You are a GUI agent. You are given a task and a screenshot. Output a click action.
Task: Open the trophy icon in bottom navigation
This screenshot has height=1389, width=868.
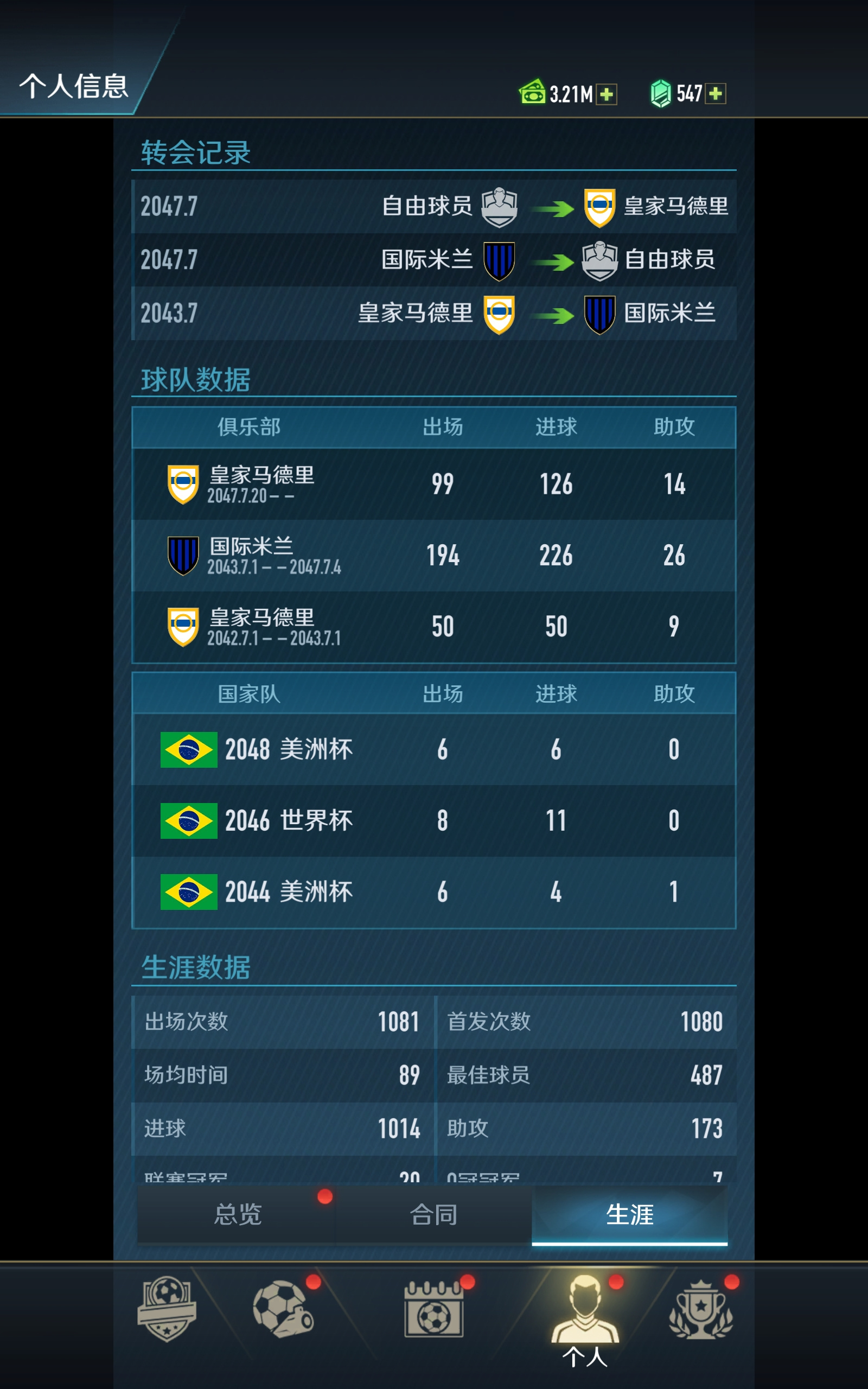pyautogui.click(x=701, y=1310)
